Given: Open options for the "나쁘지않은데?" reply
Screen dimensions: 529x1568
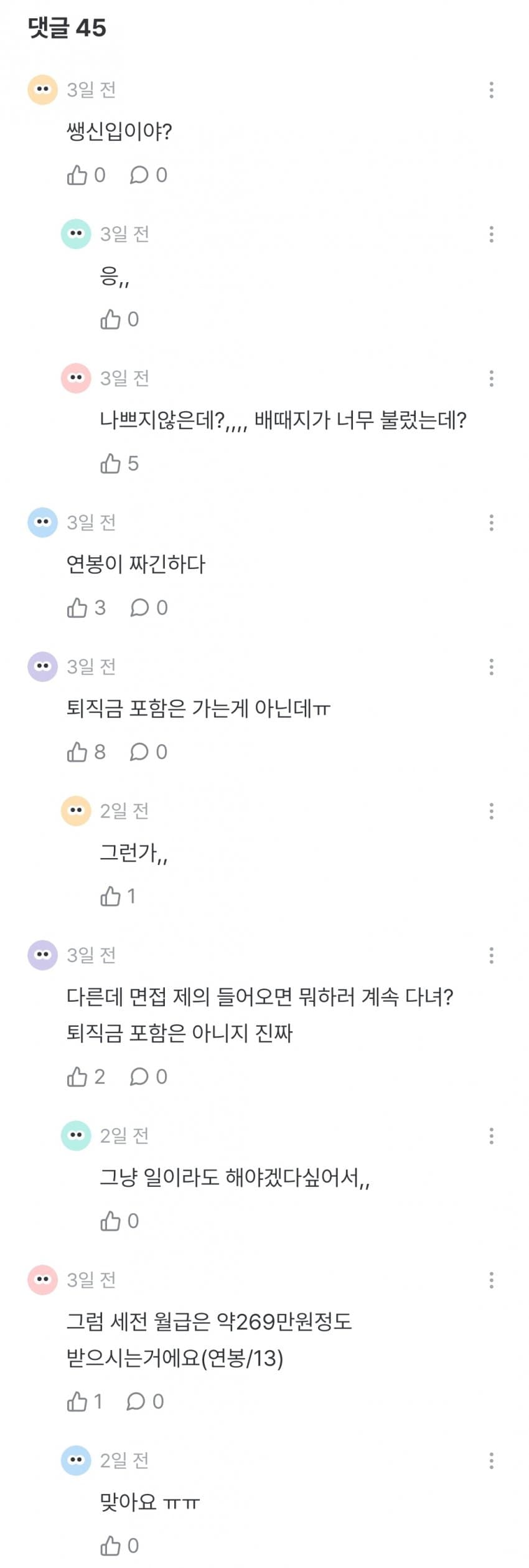Looking at the screenshot, I should pos(491,379).
